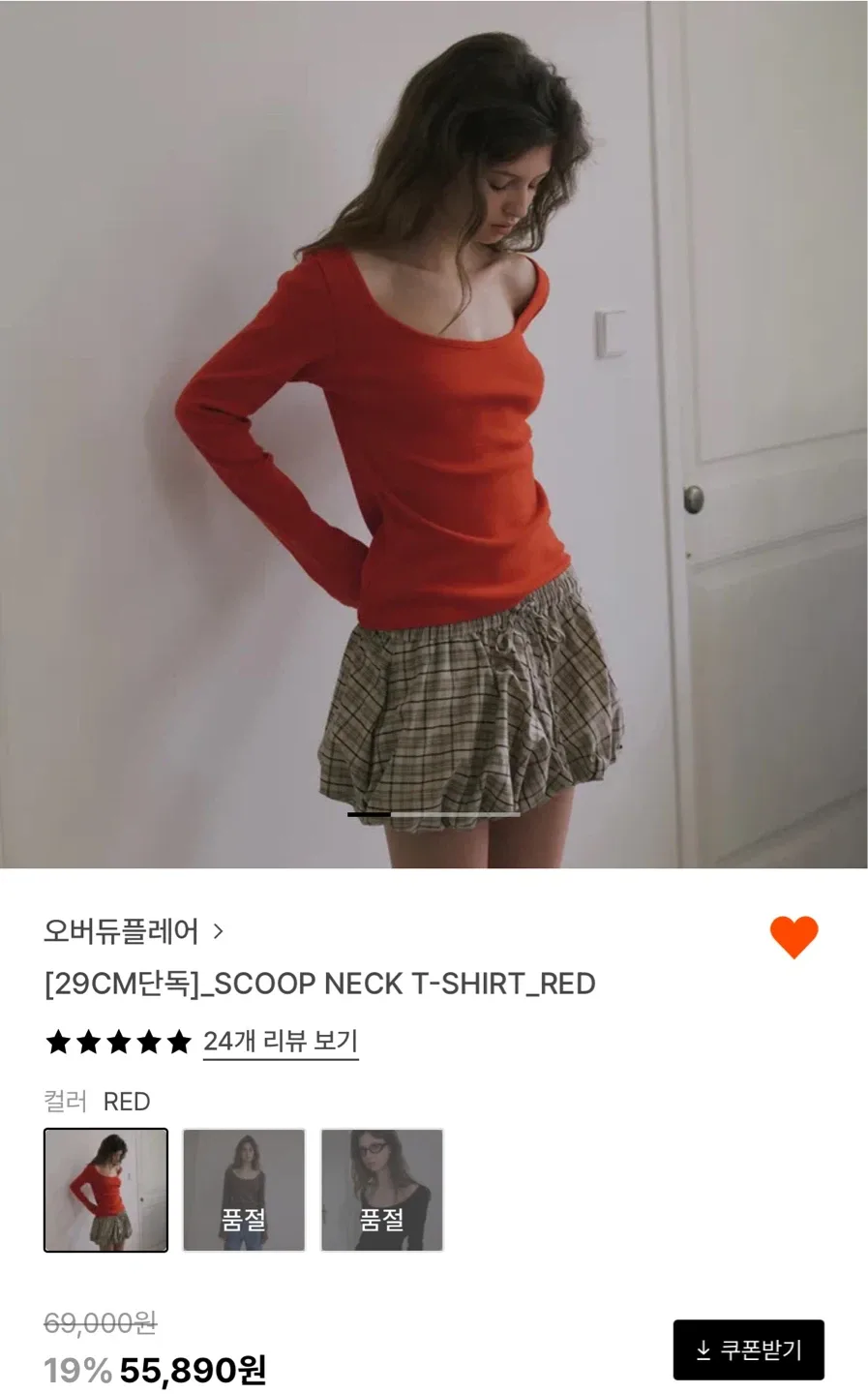Unlike the product with the heart icon
The image size is (868, 1394).
click(x=793, y=937)
